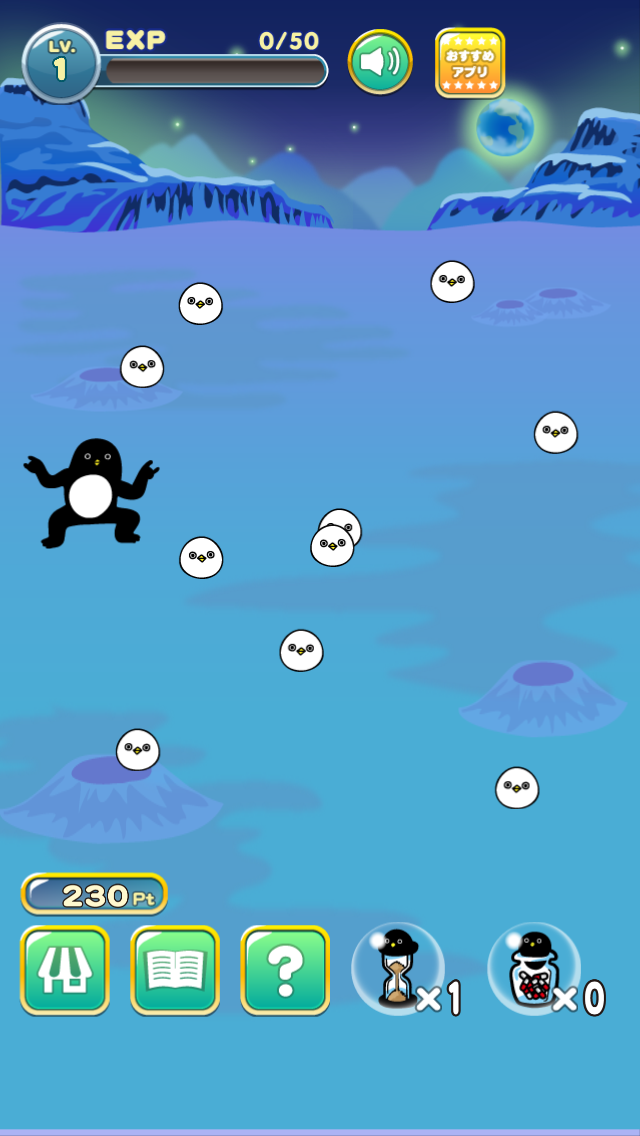Use the hourglass item
640x1136 pixels.
(398, 968)
